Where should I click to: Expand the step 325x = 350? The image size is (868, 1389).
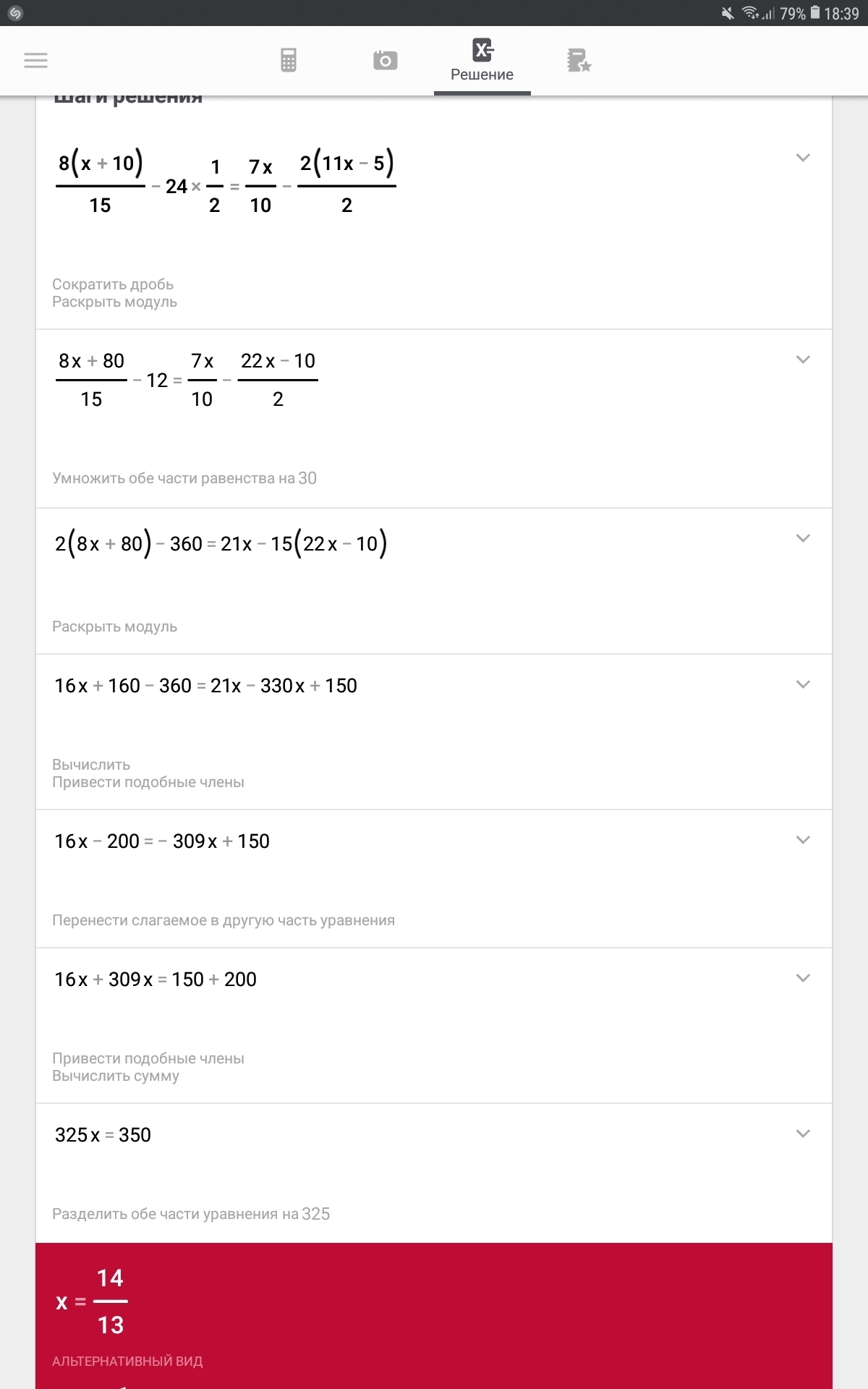pos(802,1134)
